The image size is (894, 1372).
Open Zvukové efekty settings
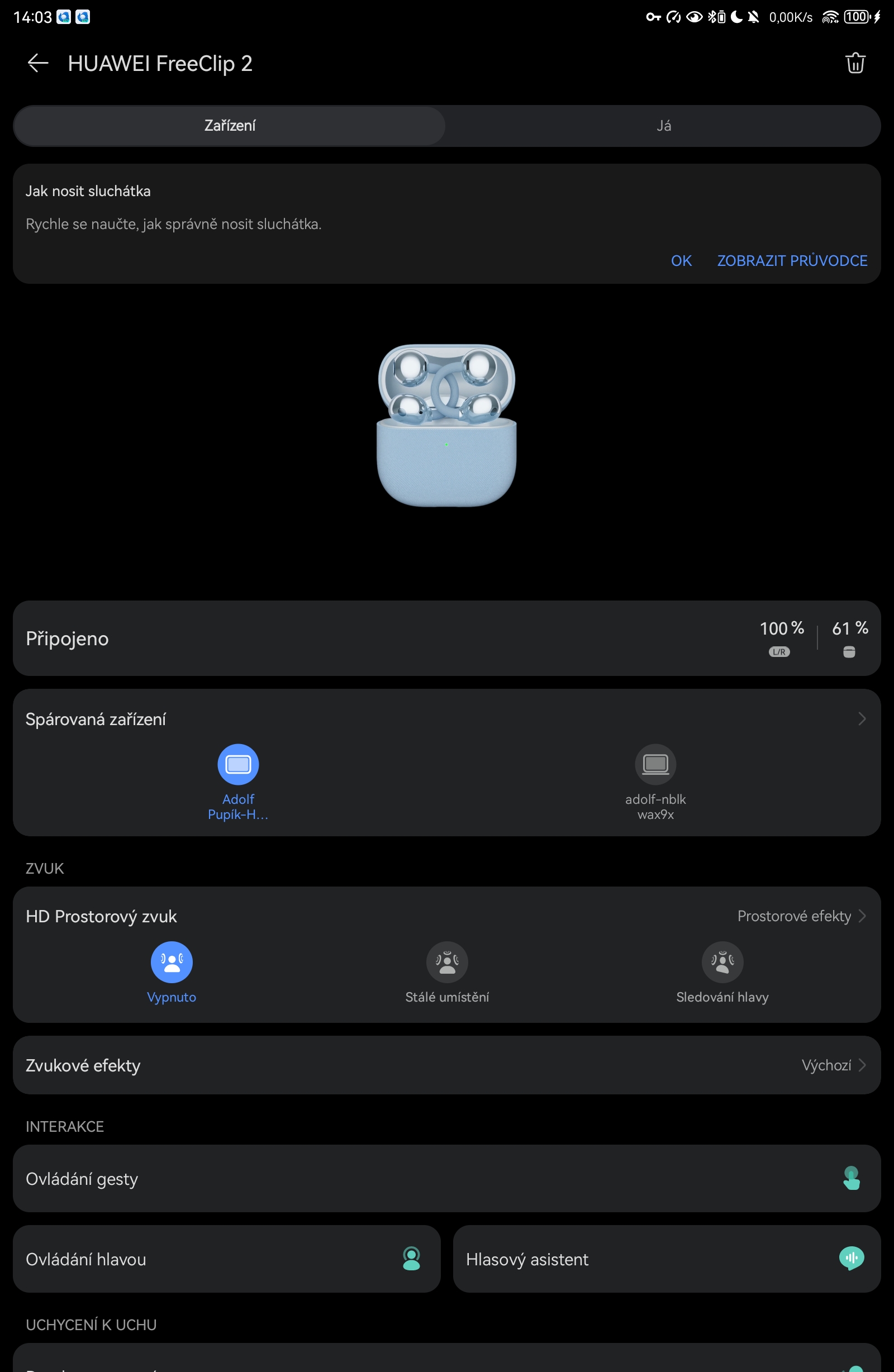446,1065
